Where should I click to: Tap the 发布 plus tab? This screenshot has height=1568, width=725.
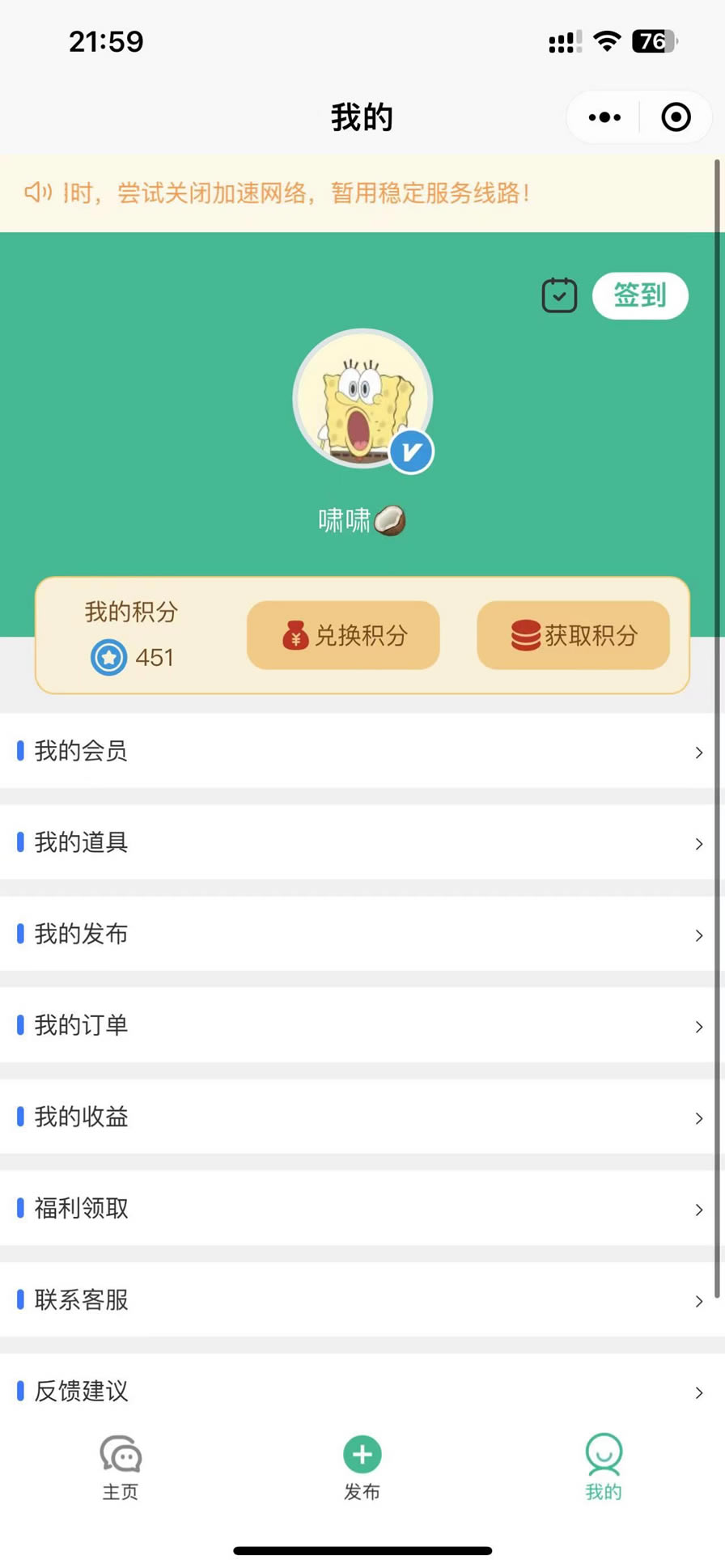[362, 1467]
